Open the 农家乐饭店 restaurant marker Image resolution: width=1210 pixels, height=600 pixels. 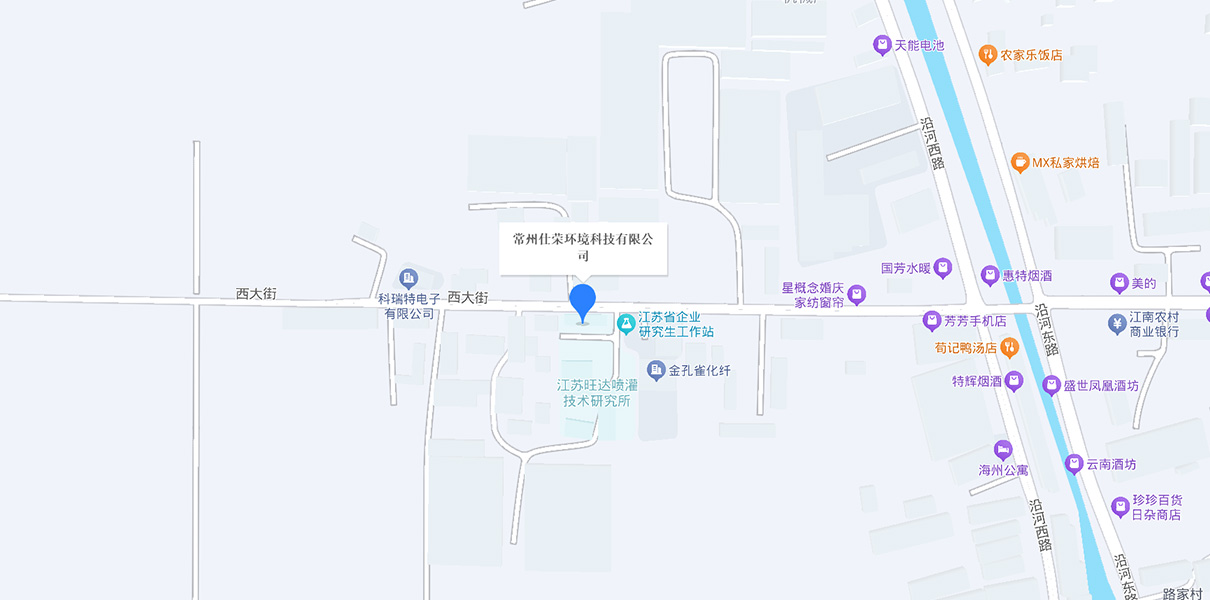click(x=987, y=55)
